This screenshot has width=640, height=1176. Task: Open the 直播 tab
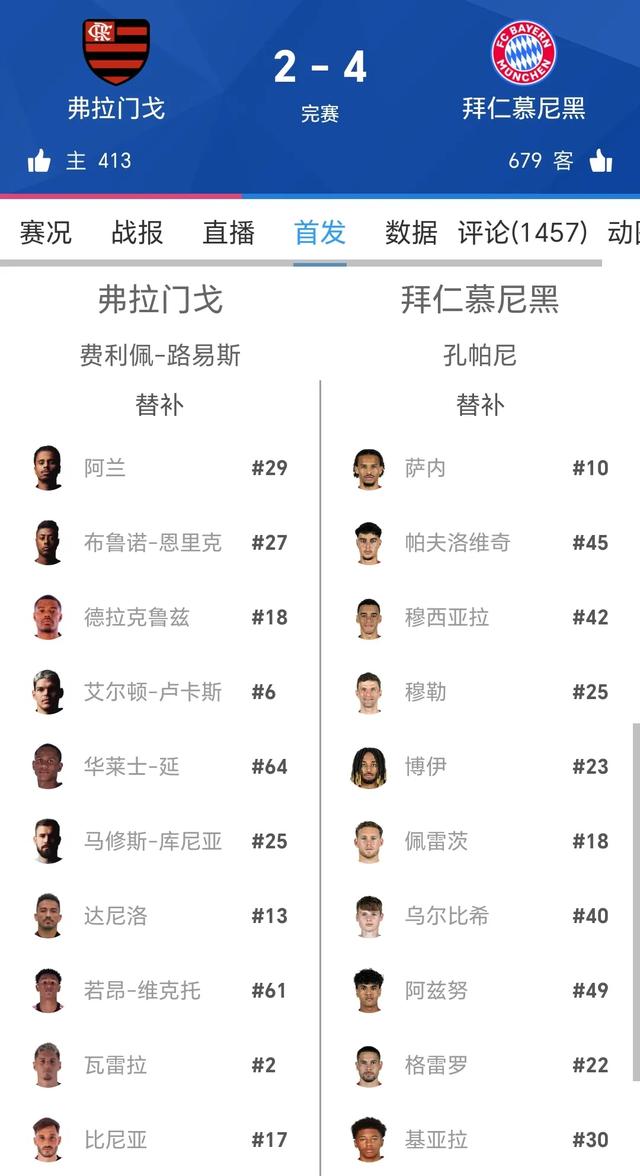(228, 233)
